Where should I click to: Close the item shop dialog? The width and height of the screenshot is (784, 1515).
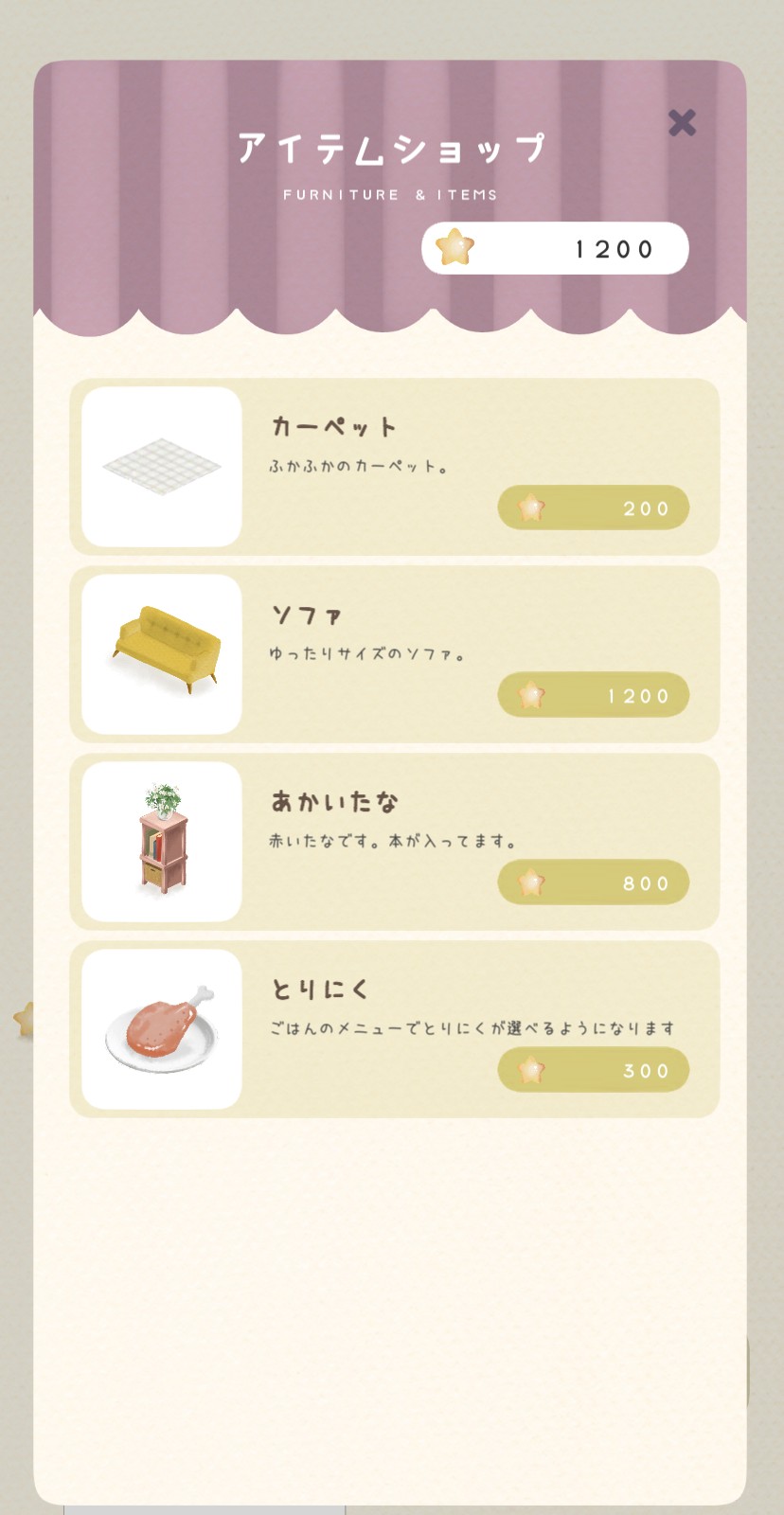click(682, 123)
